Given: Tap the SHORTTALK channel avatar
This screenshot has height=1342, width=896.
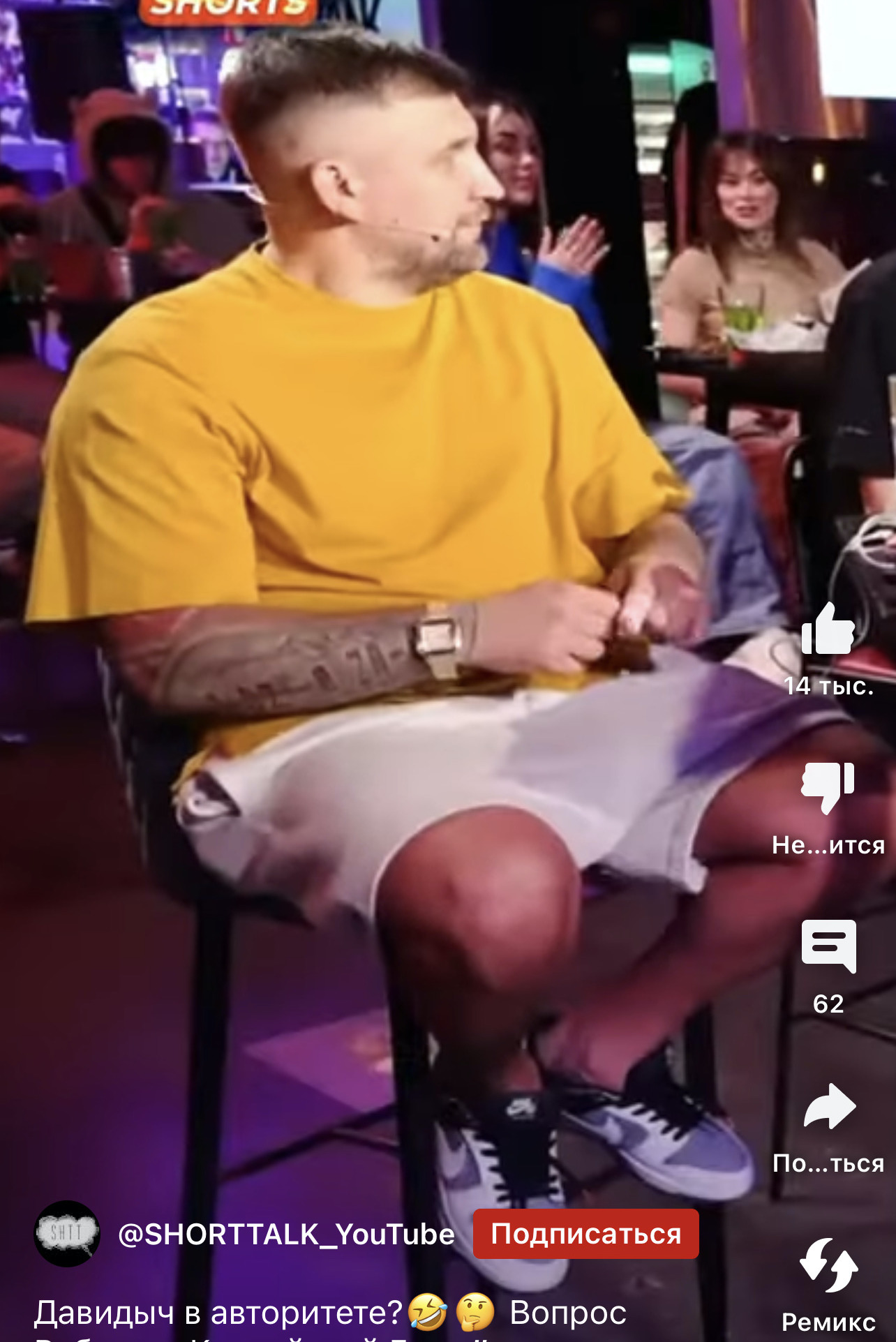Looking at the screenshot, I should point(67,1234).
